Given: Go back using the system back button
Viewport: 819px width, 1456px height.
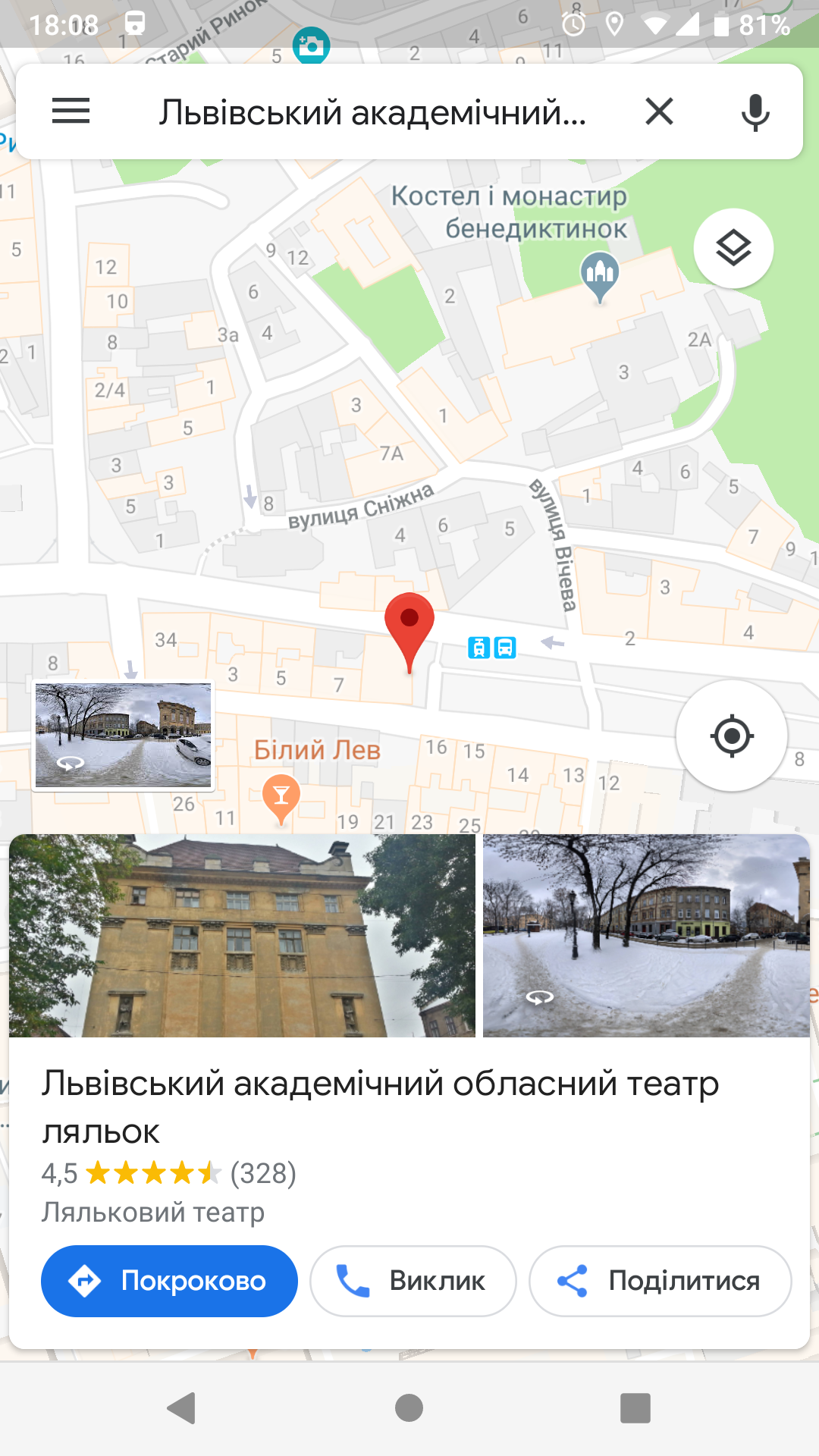Looking at the screenshot, I should [182, 1408].
